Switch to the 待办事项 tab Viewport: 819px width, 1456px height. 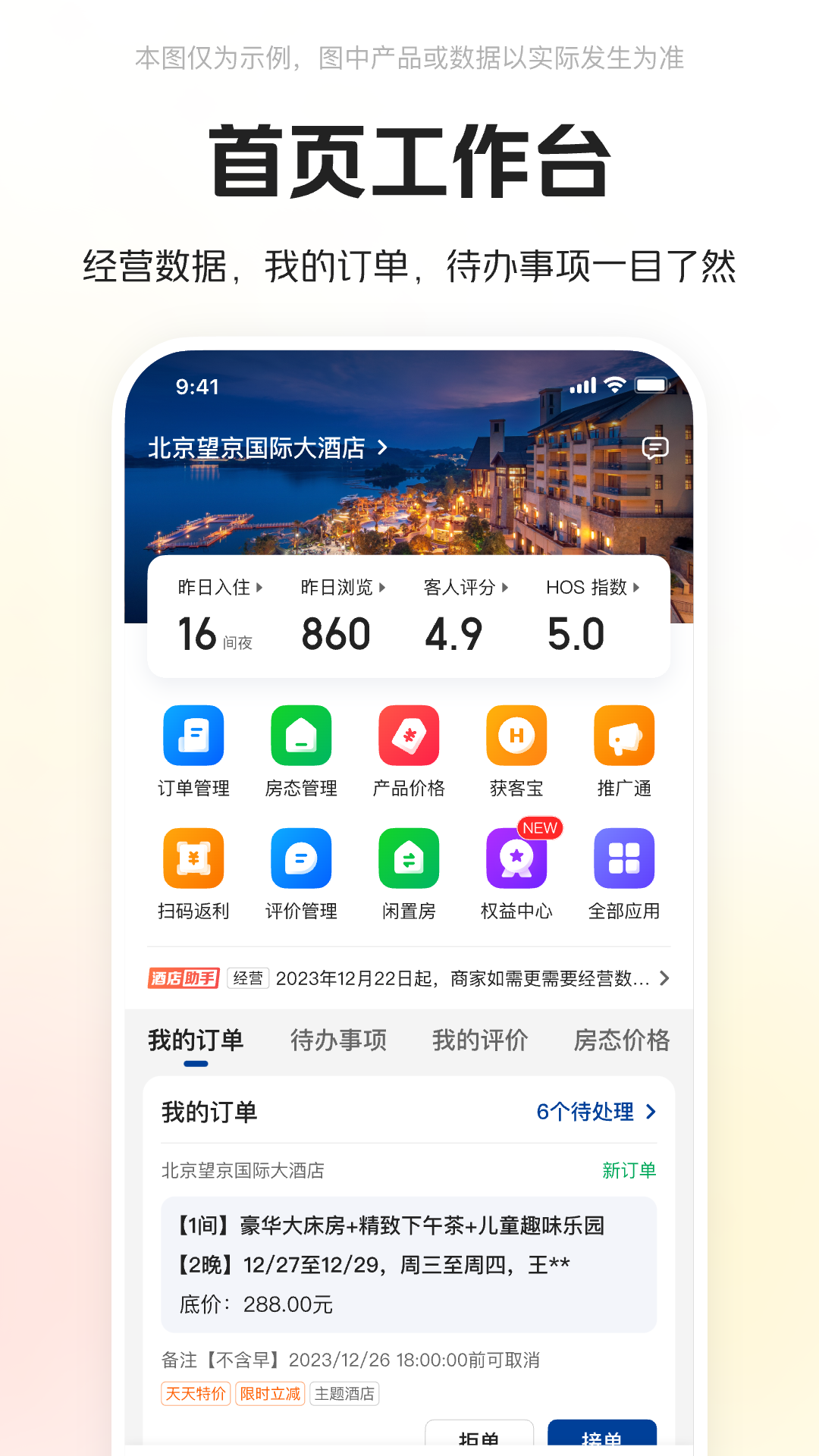coord(339,1040)
